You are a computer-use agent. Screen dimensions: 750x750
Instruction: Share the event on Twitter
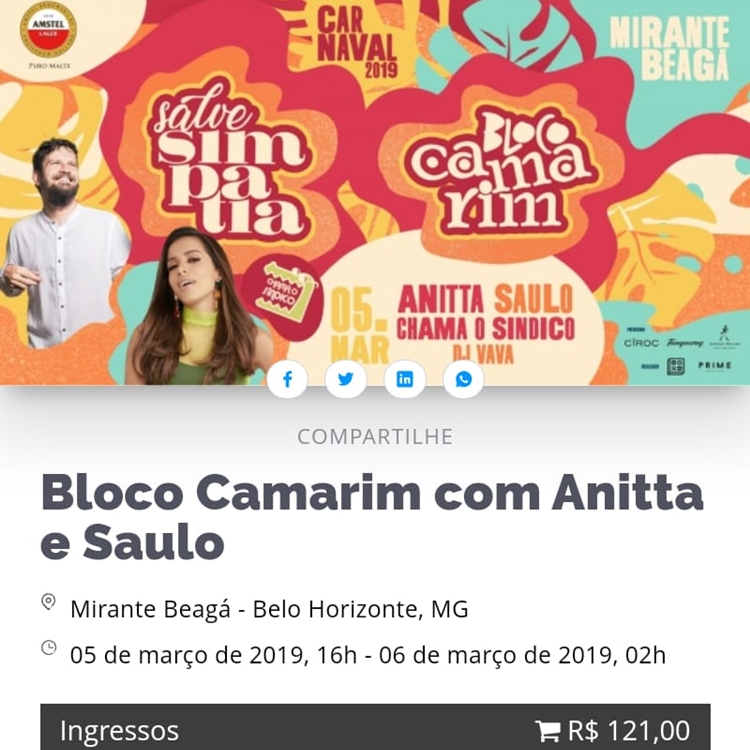pyautogui.click(x=346, y=380)
